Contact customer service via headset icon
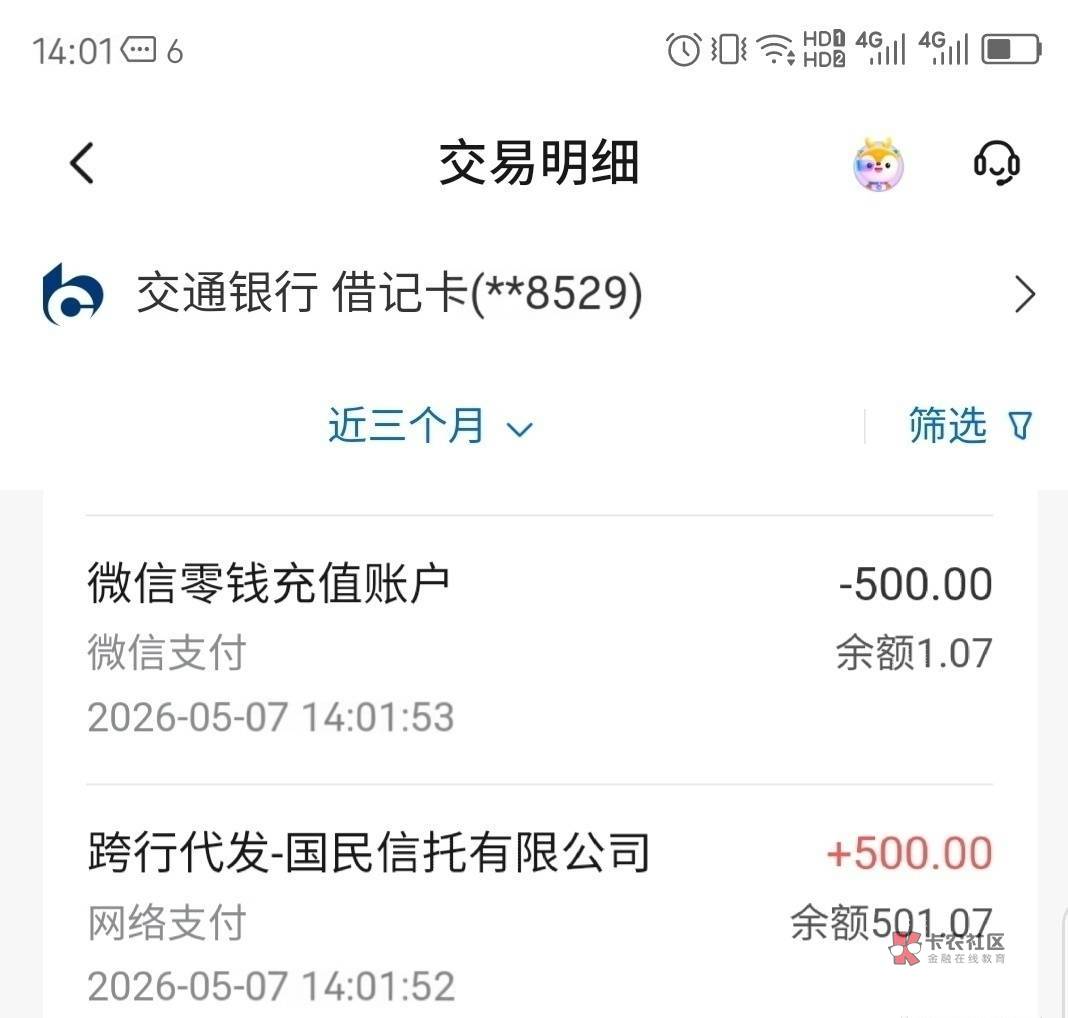The width and height of the screenshot is (1068, 1018). [996, 163]
